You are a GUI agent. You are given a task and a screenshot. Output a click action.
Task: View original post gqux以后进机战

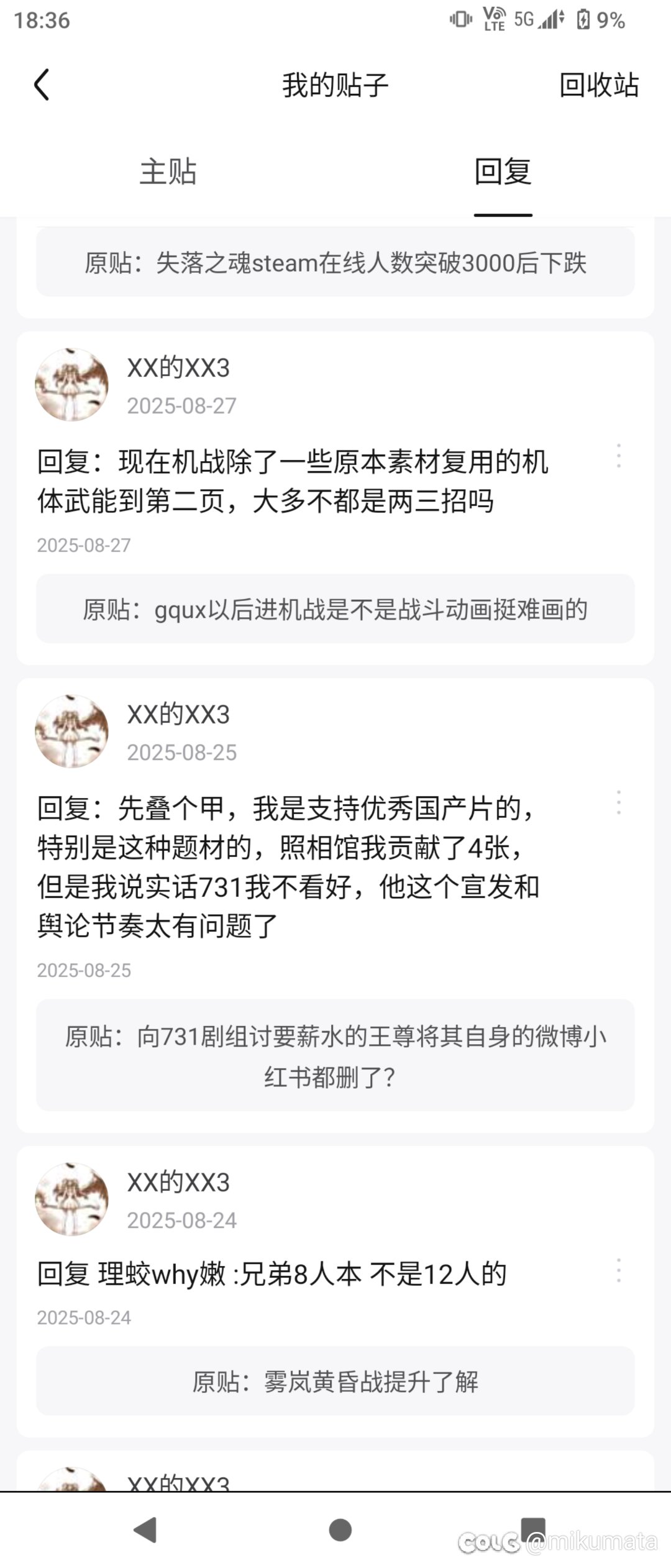click(x=335, y=609)
